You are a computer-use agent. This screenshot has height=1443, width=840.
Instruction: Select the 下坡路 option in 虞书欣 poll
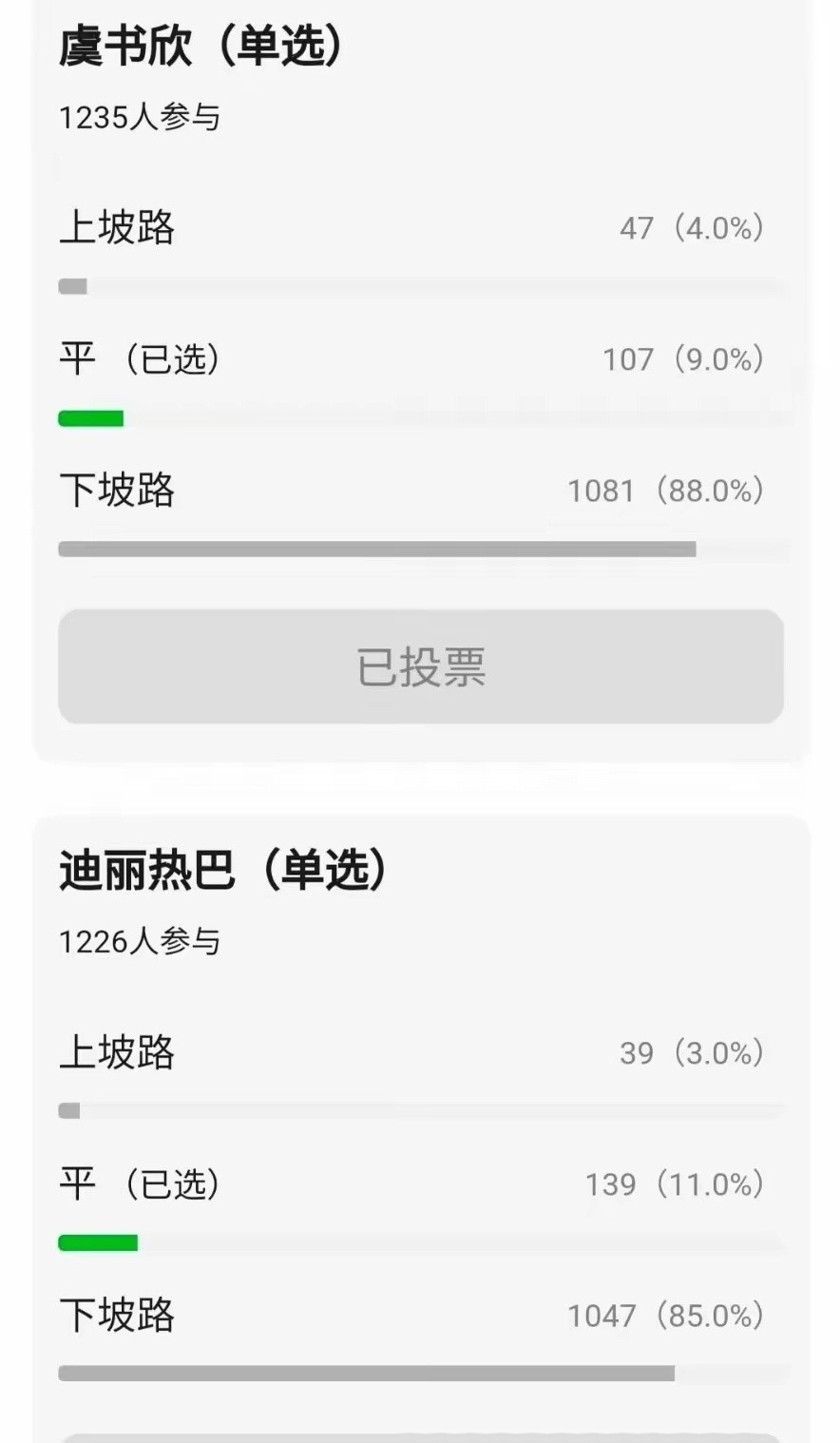116,490
